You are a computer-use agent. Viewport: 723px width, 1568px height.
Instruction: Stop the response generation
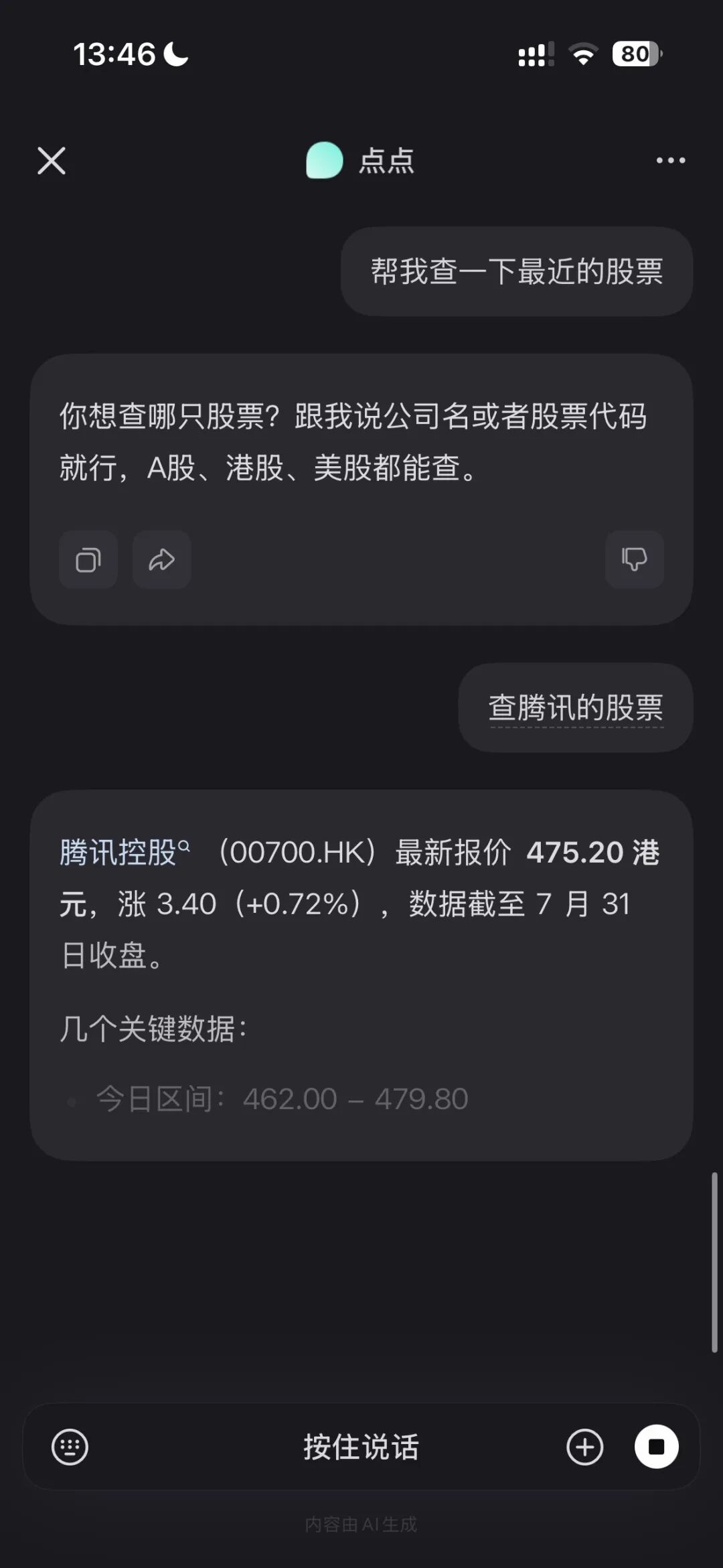(x=657, y=1447)
